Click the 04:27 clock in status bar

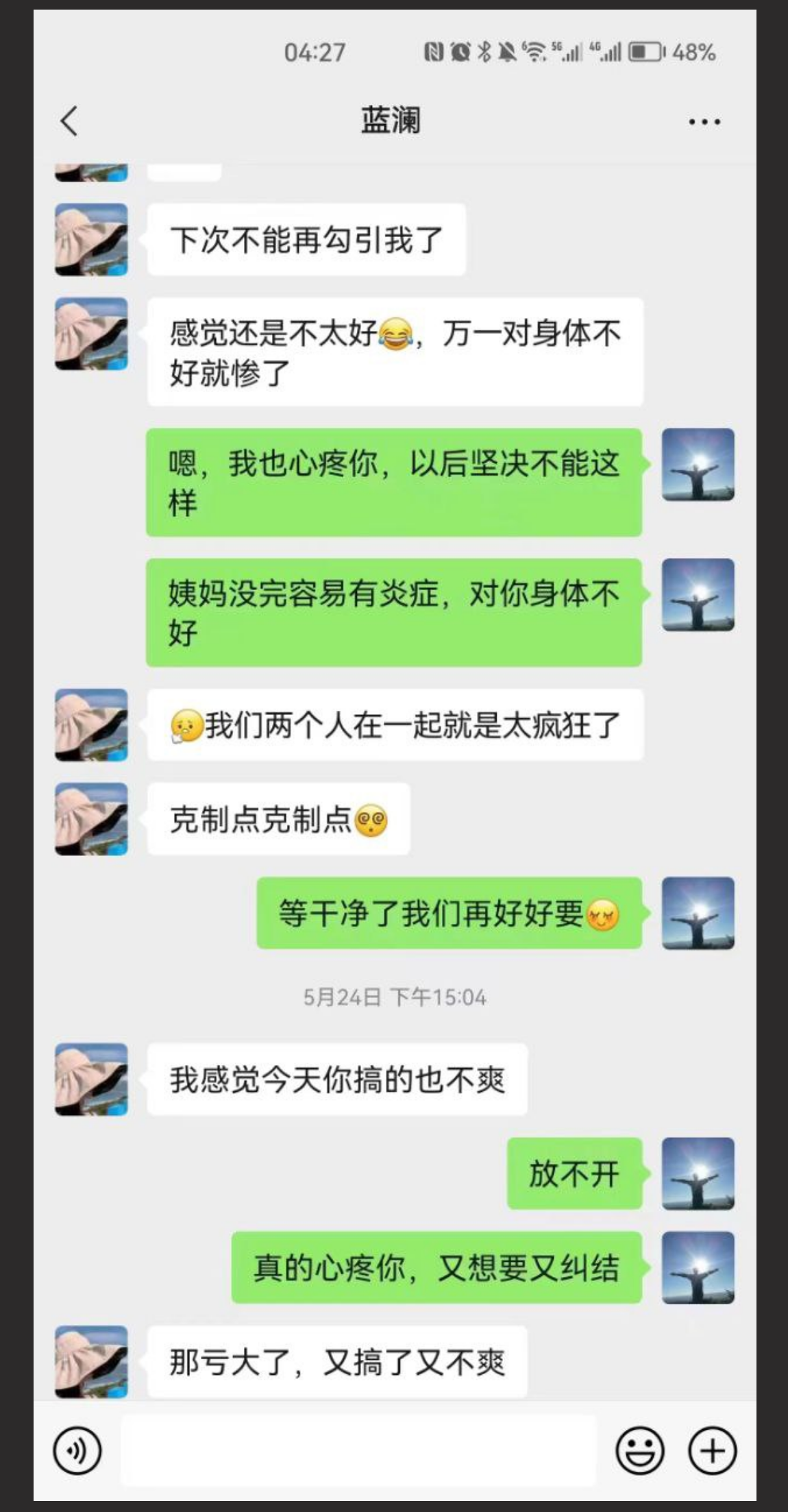click(315, 51)
